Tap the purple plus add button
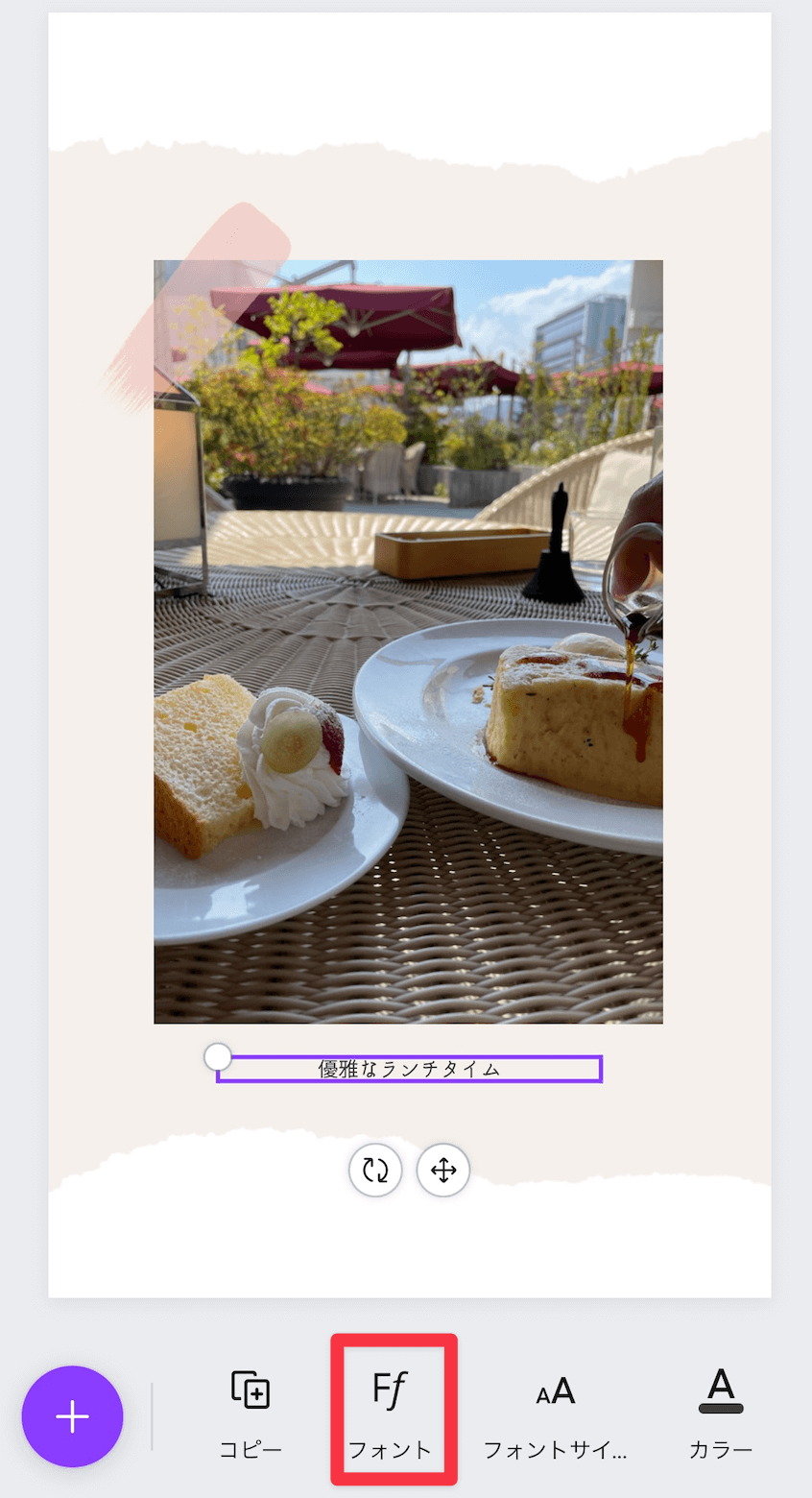Image resolution: width=812 pixels, height=1498 pixels. pyautogui.click(x=73, y=1416)
